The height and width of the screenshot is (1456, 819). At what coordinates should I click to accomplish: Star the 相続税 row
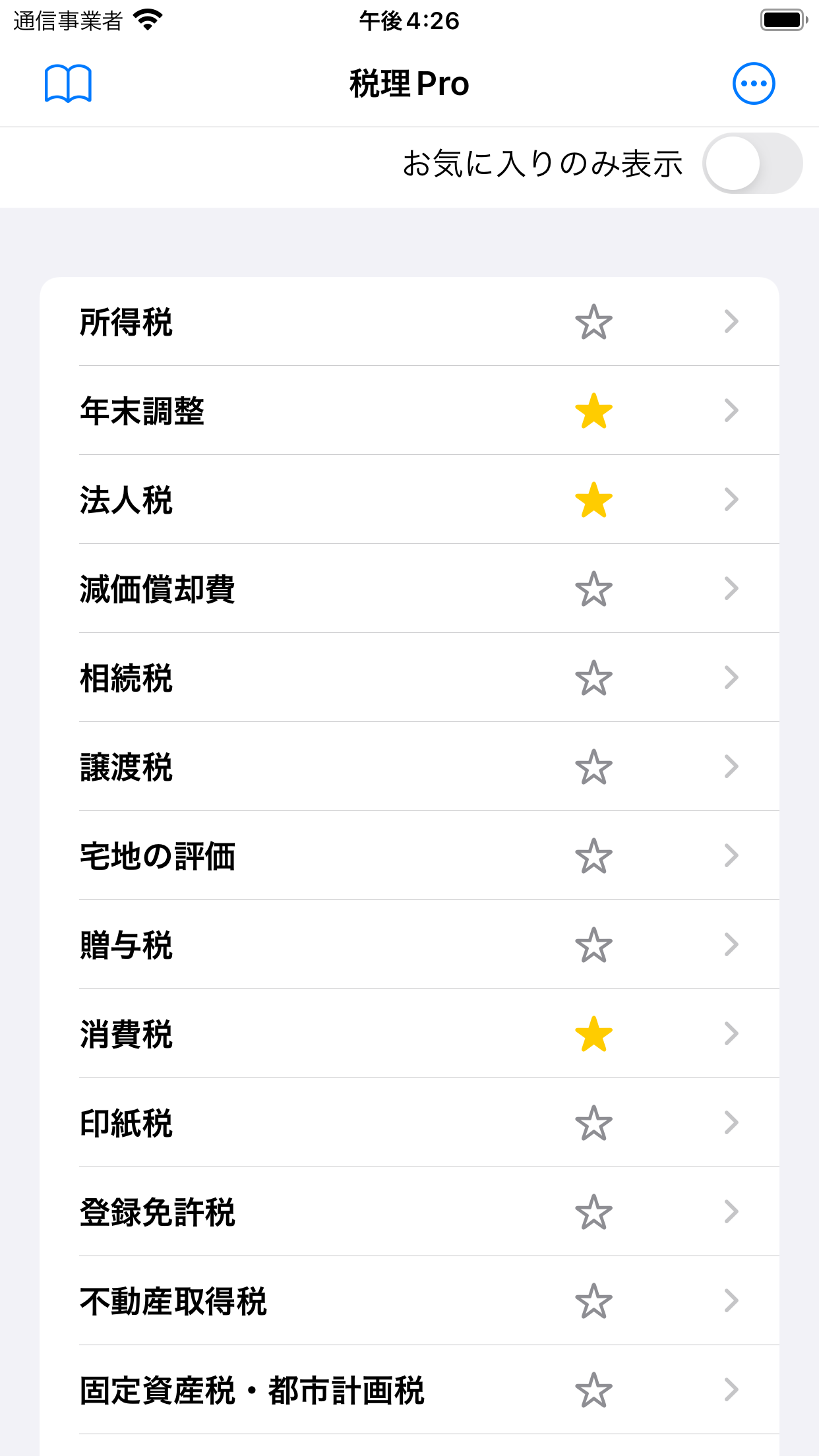593,678
